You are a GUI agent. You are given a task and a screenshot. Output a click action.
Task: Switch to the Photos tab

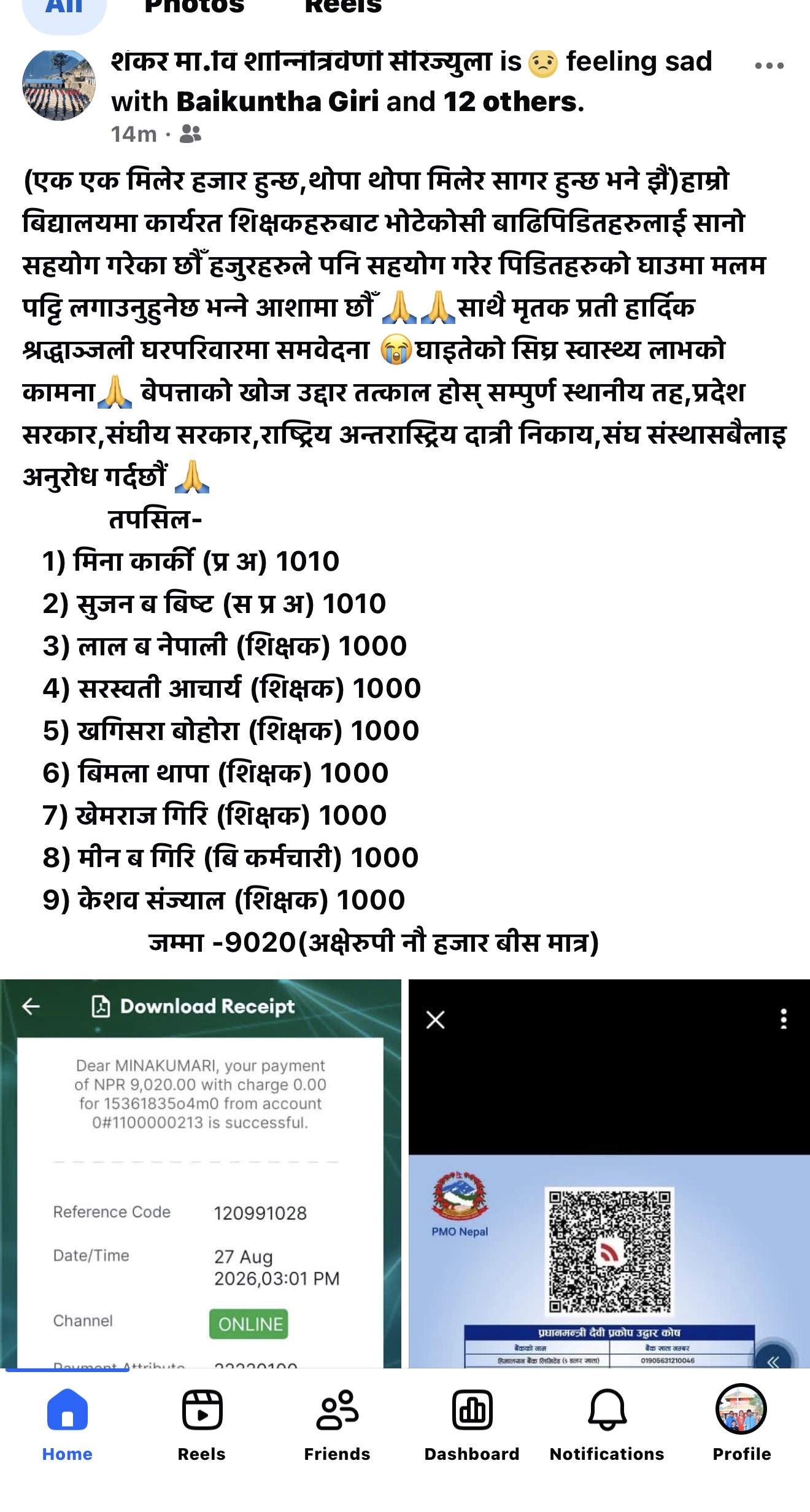pos(194,7)
